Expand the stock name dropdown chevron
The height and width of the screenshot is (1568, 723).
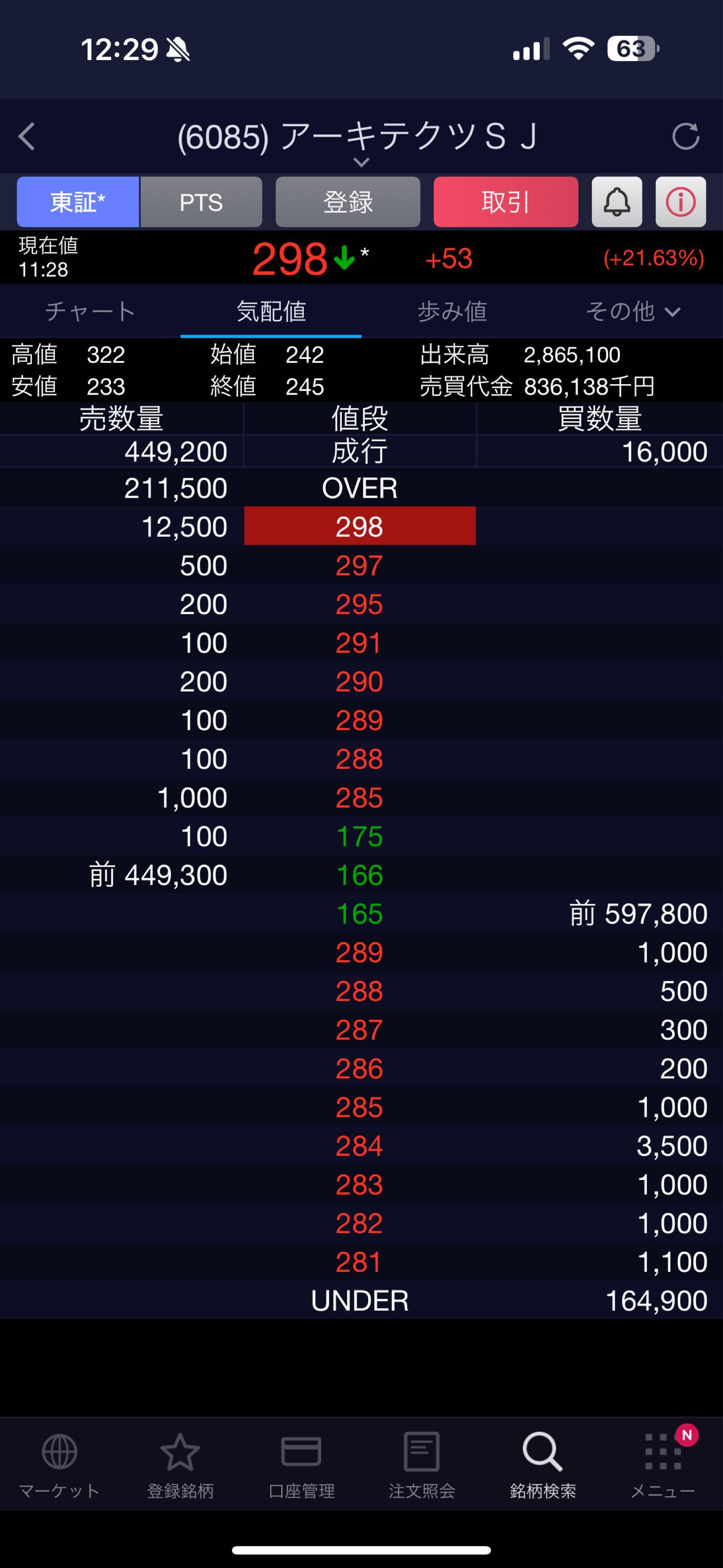[x=361, y=162]
